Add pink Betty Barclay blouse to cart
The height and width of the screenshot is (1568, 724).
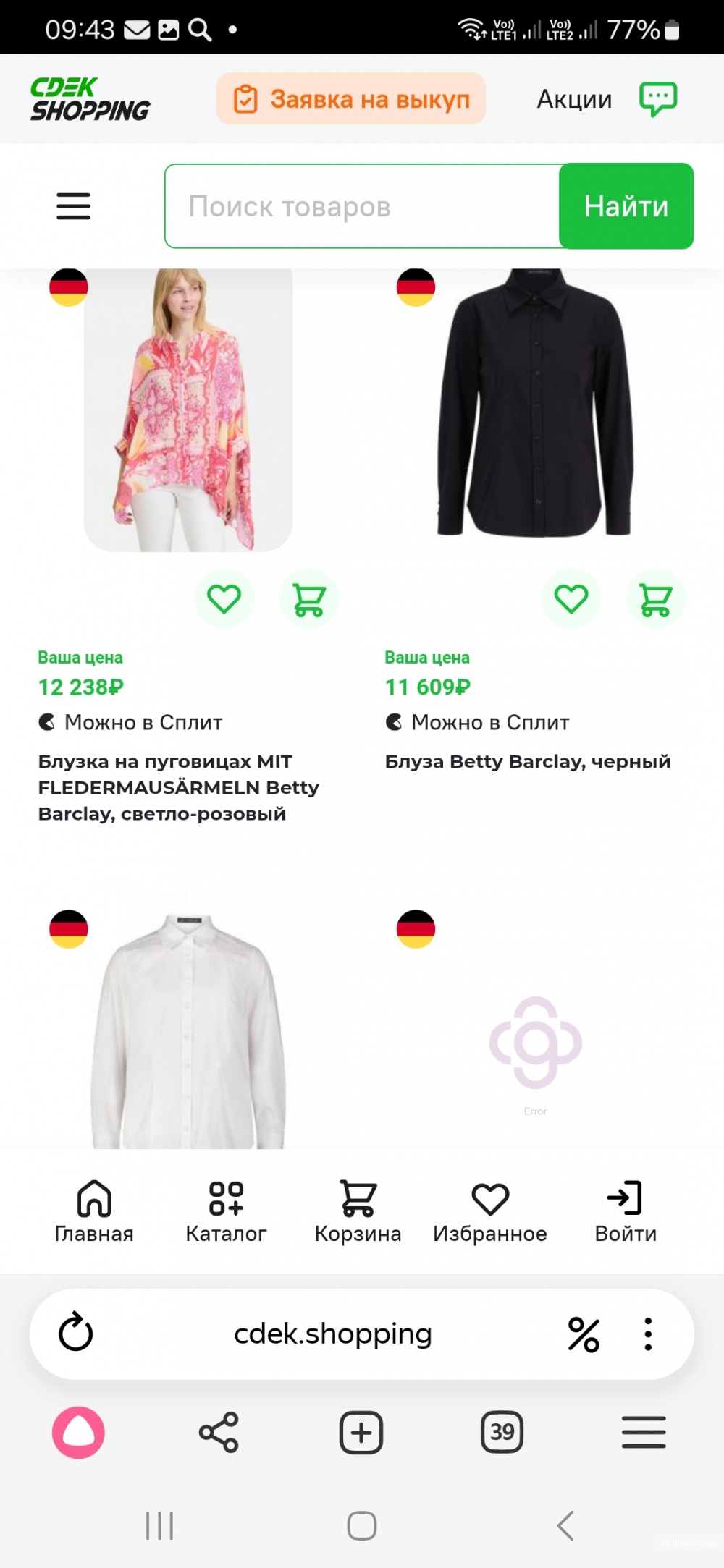(309, 599)
